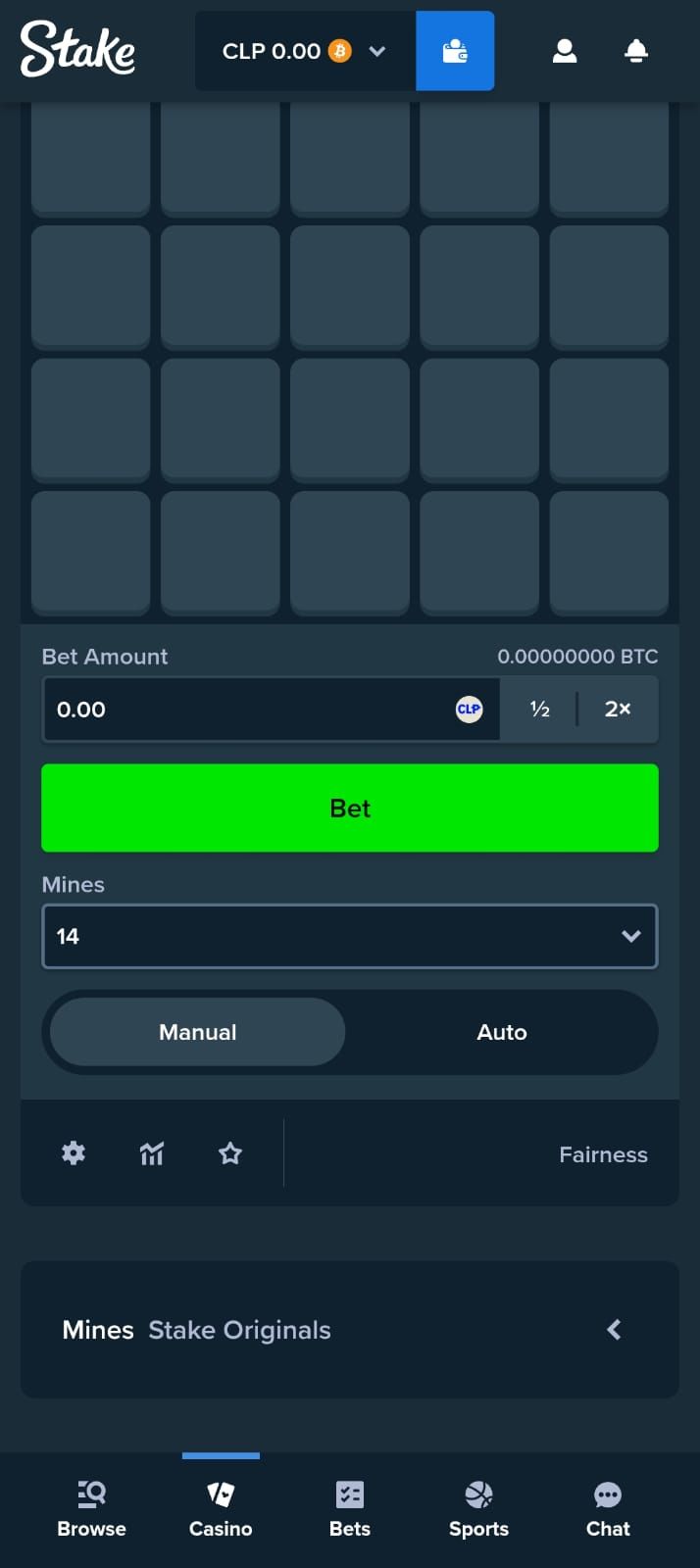Select Manual betting mode
Screen dimensions: 700x1568
point(198,1032)
